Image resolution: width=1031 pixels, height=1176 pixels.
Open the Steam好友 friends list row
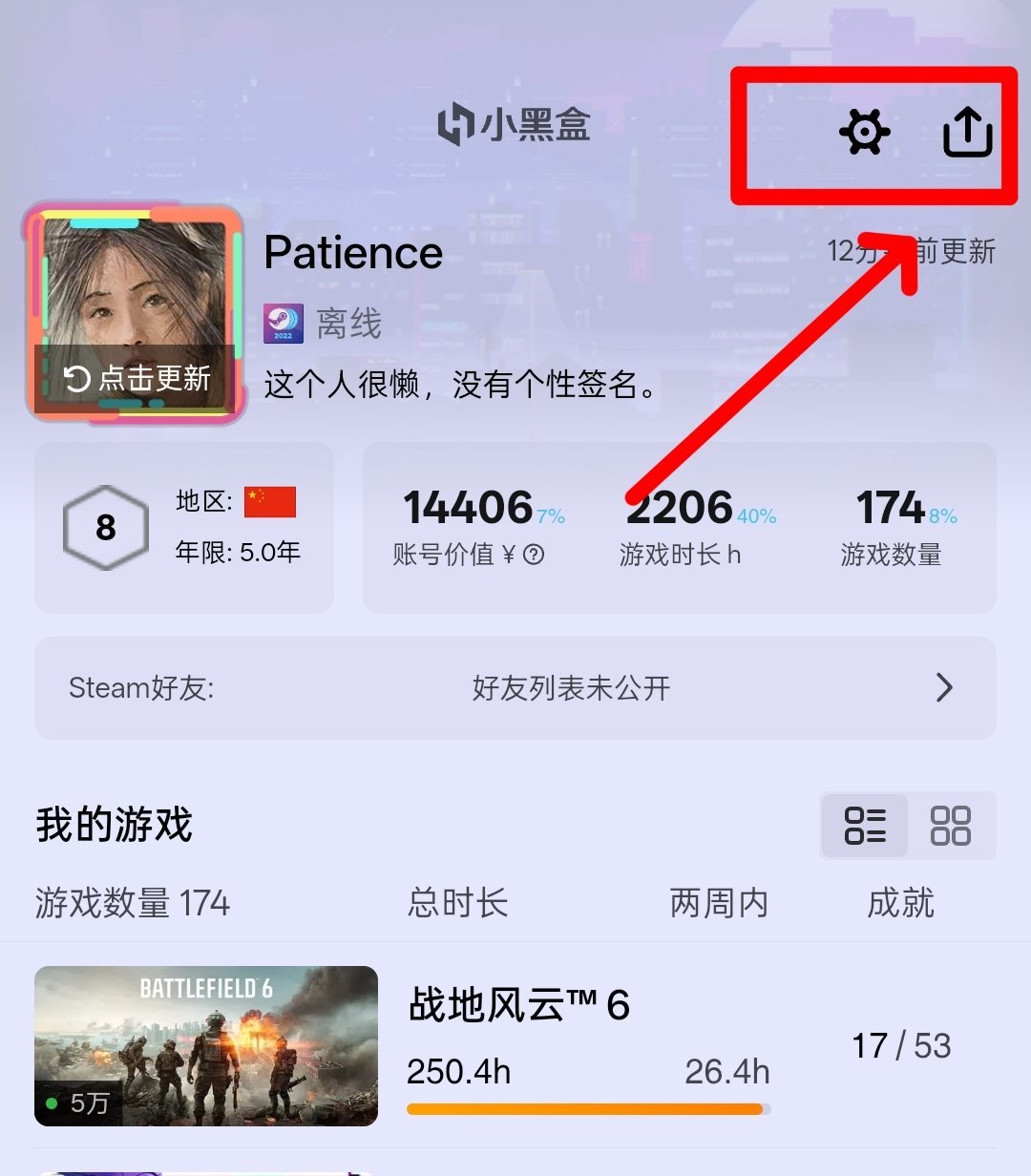click(515, 688)
